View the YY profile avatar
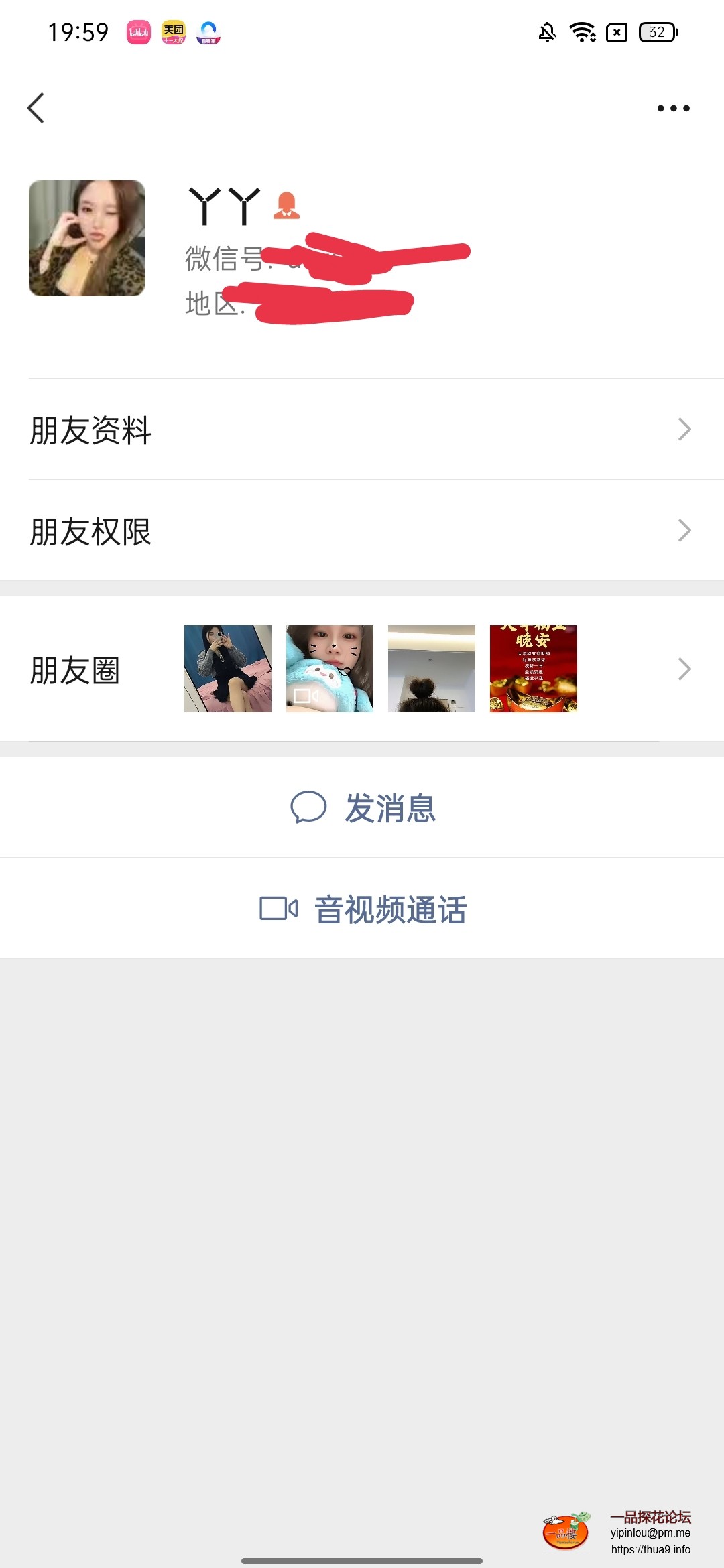 [x=86, y=238]
